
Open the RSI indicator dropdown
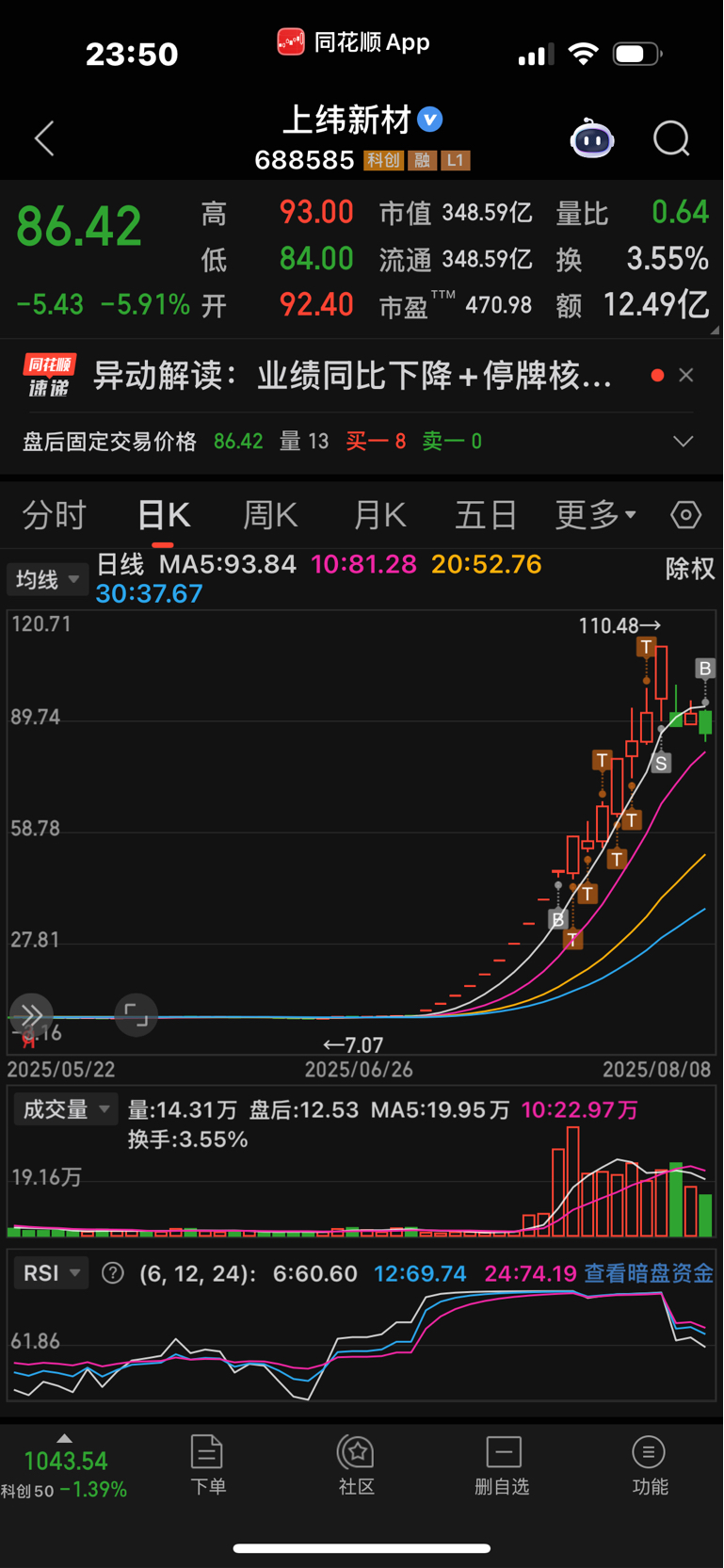tap(52, 1273)
